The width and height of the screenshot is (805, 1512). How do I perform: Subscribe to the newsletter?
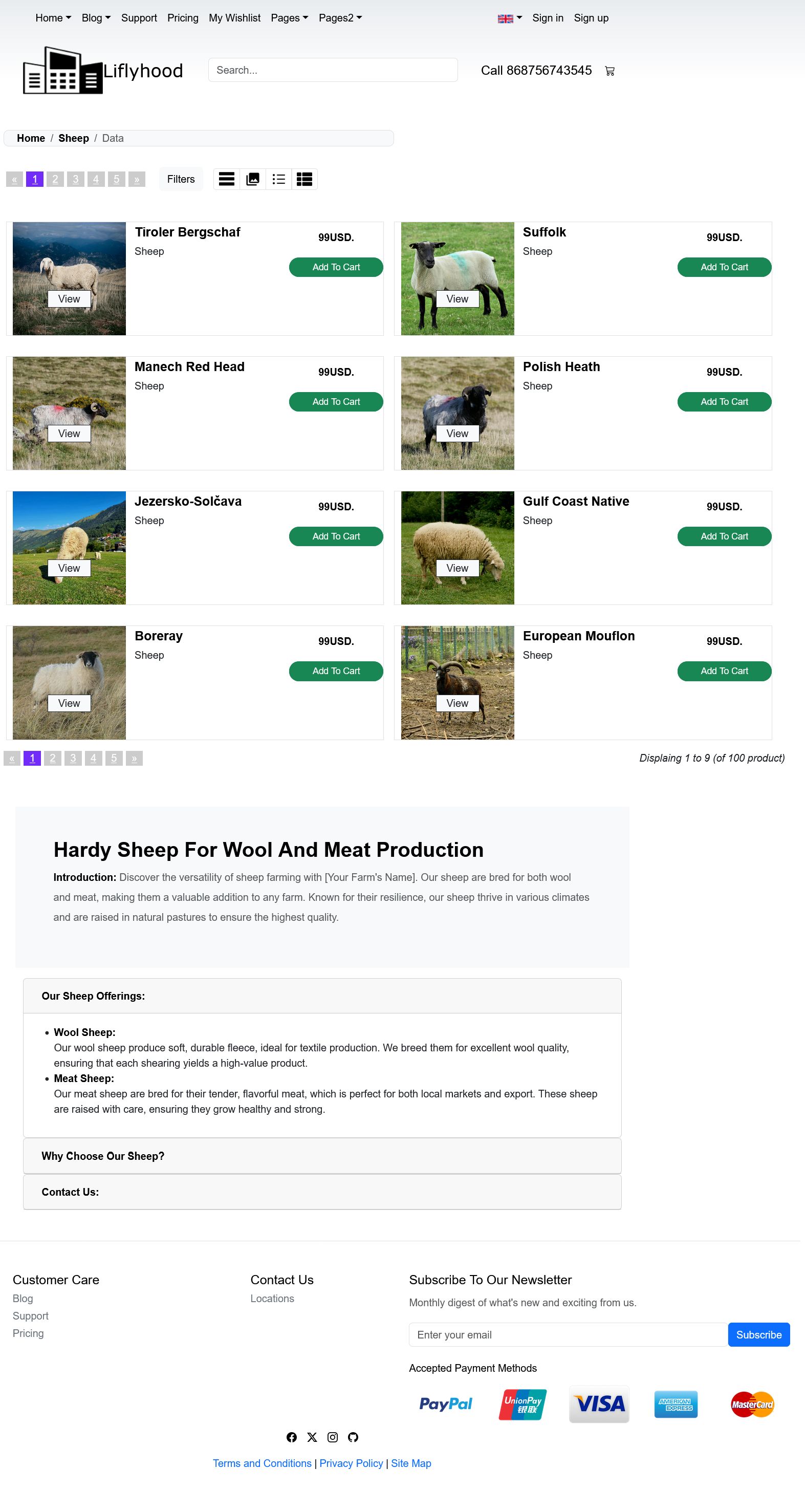758,1334
